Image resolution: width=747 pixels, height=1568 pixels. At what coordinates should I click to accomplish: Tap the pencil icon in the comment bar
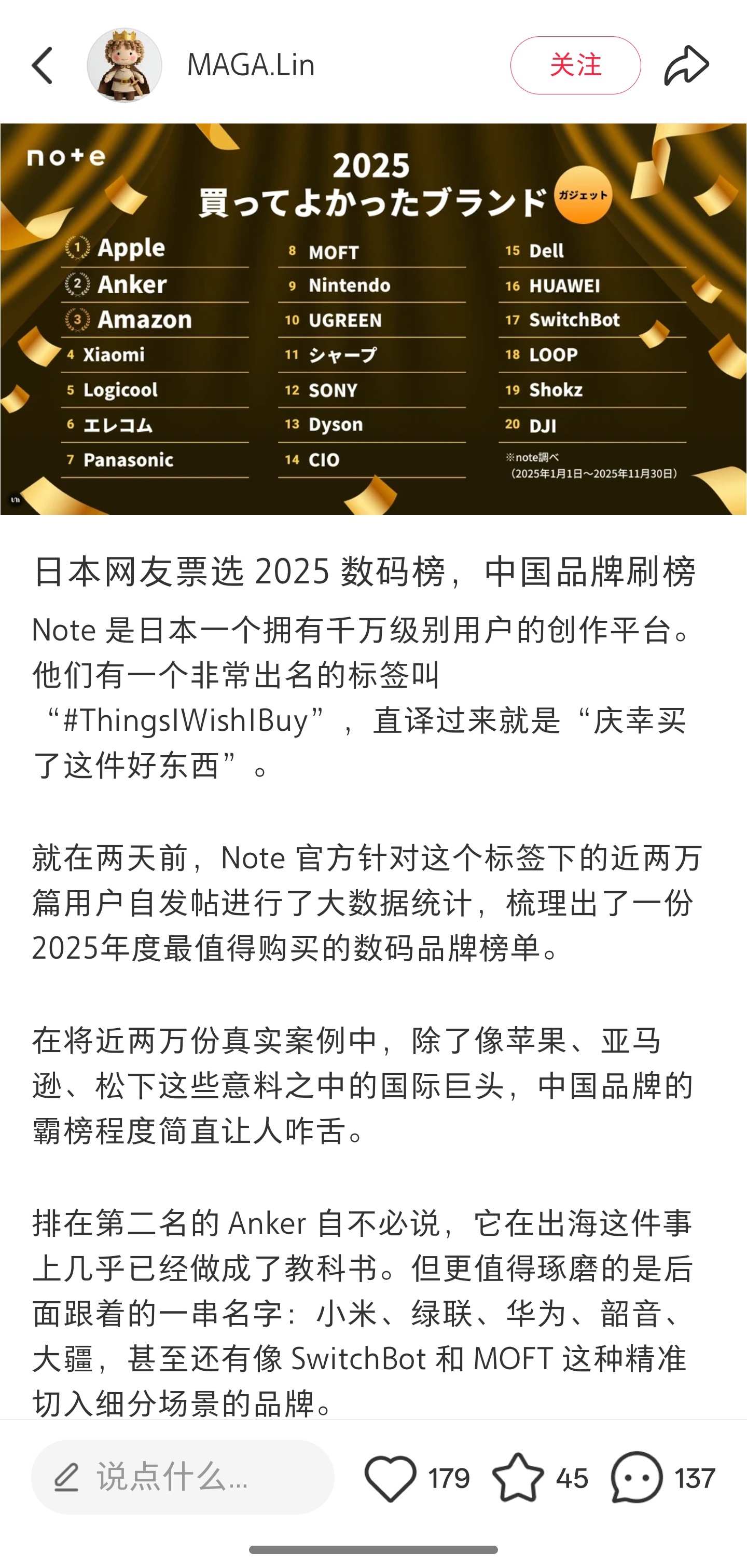pyautogui.click(x=68, y=1477)
